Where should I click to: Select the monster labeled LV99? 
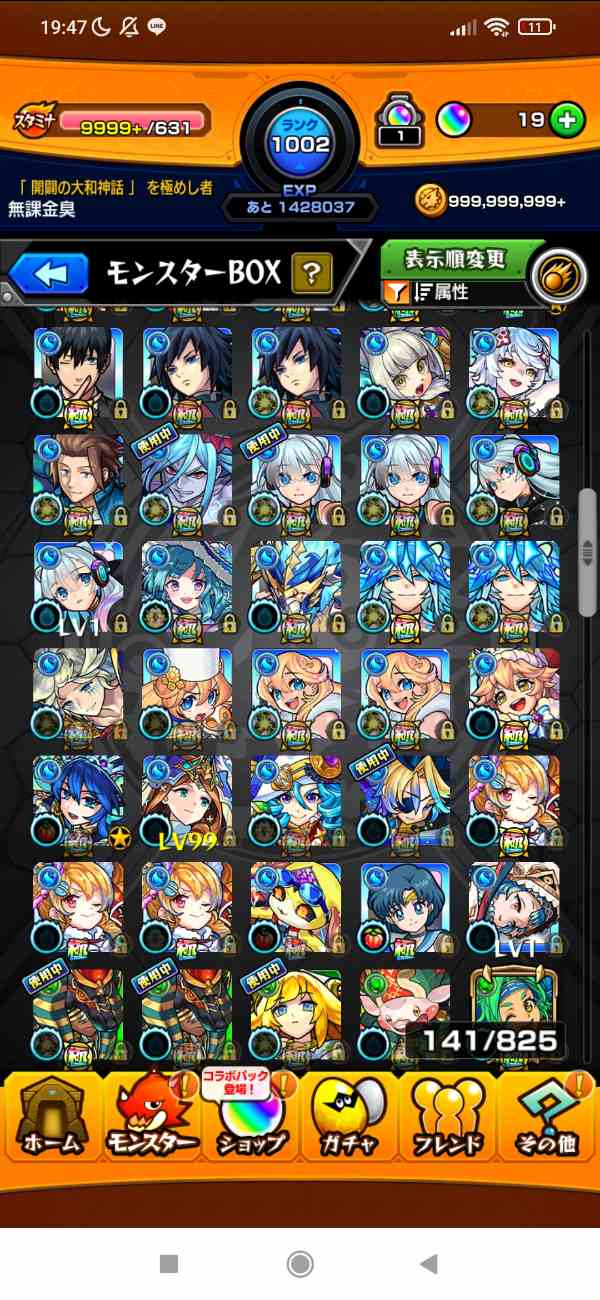click(x=187, y=800)
